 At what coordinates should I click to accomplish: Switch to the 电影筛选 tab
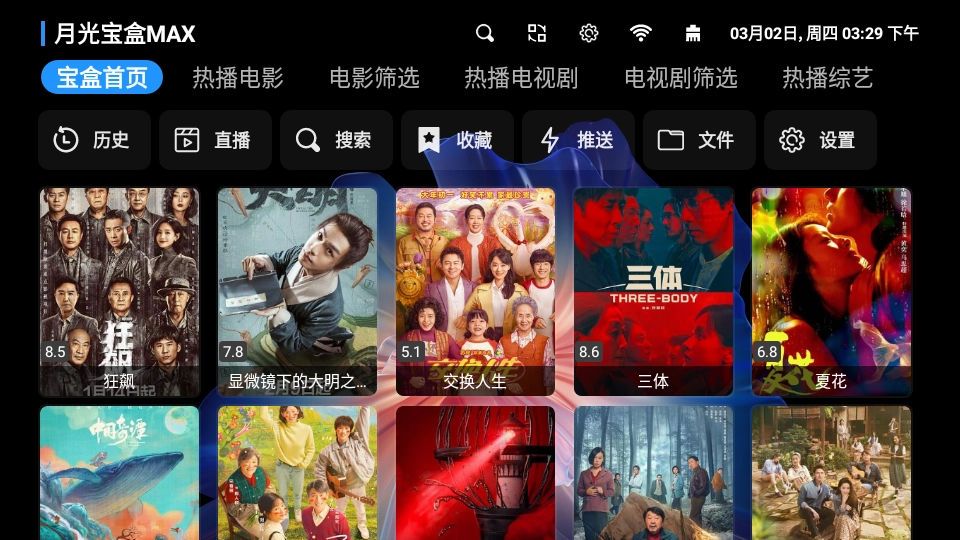point(375,78)
